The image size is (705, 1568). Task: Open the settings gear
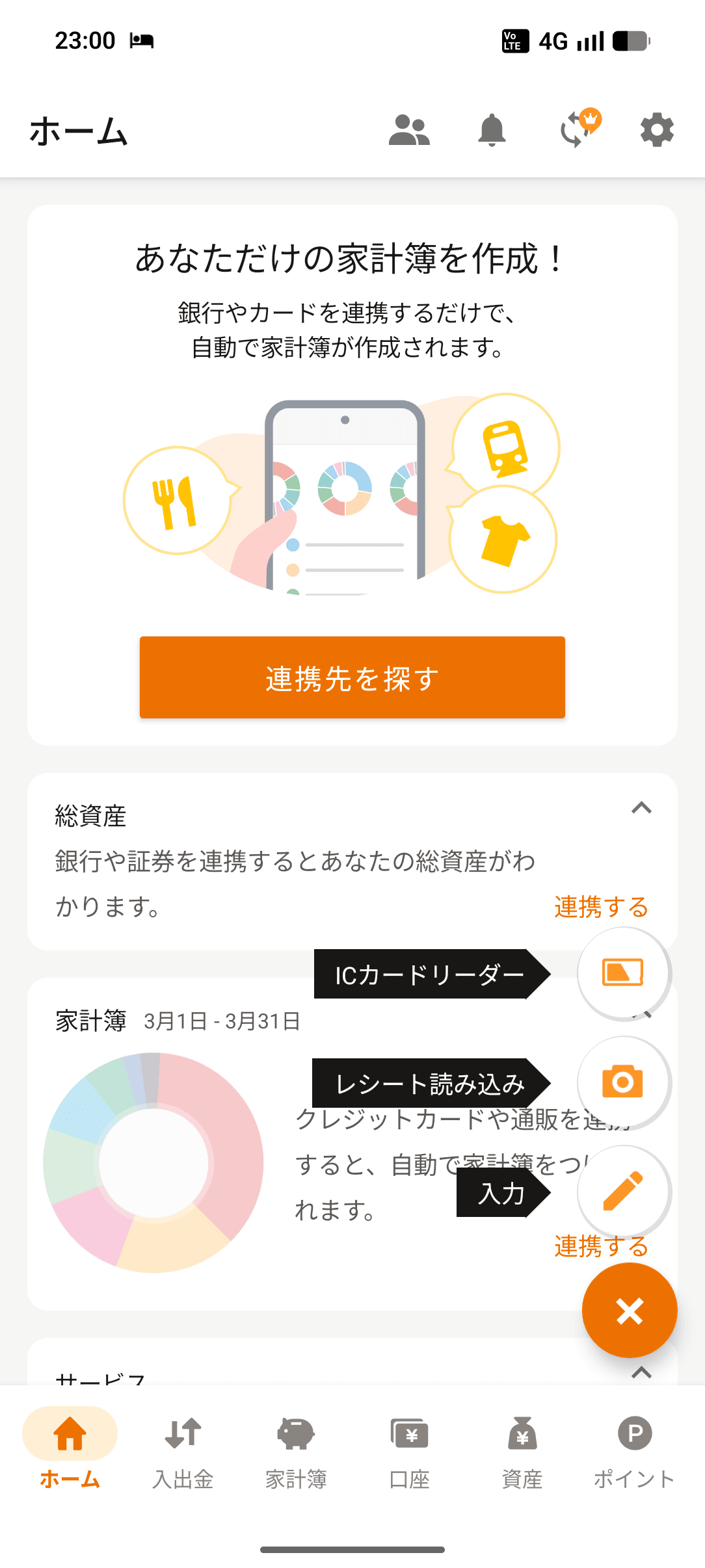(x=656, y=130)
